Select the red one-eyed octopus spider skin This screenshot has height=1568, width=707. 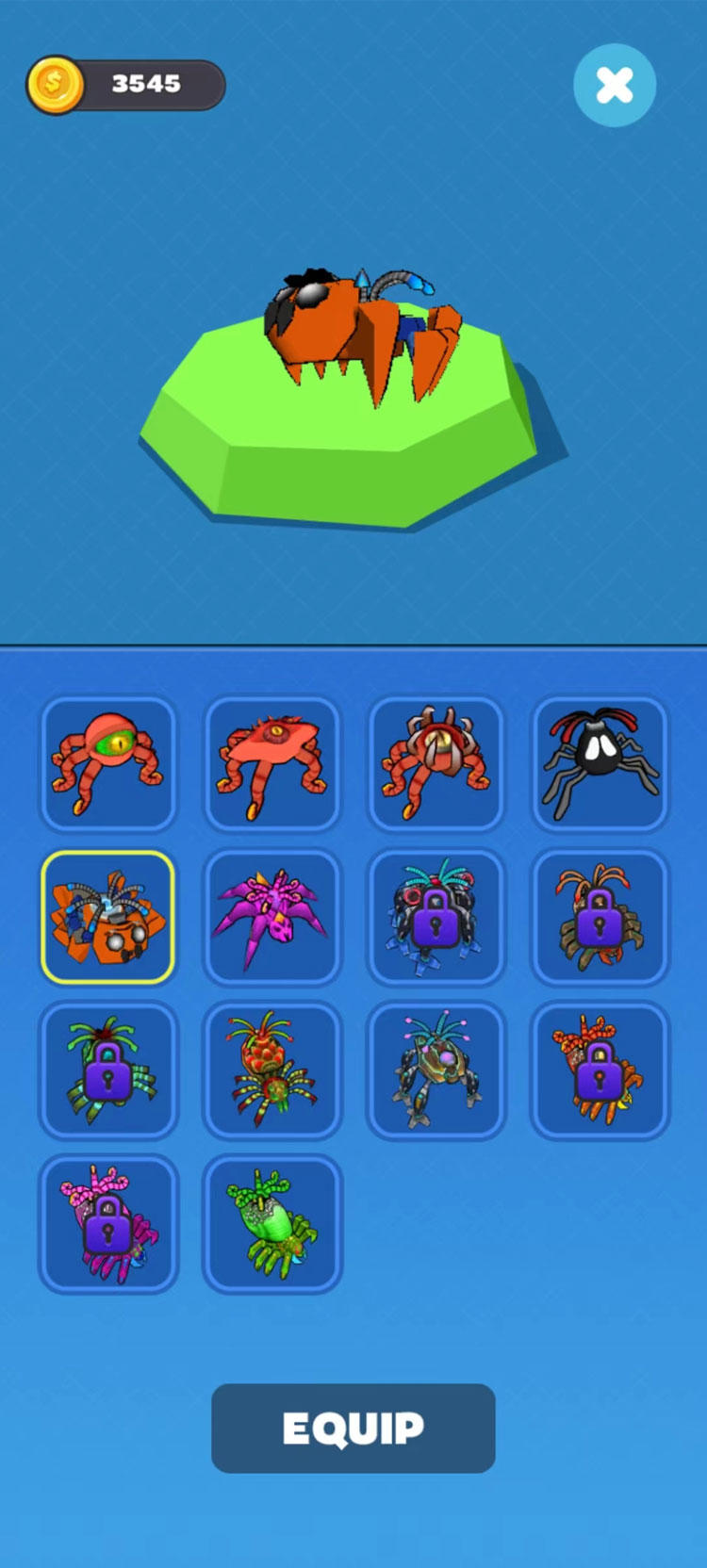[108, 765]
